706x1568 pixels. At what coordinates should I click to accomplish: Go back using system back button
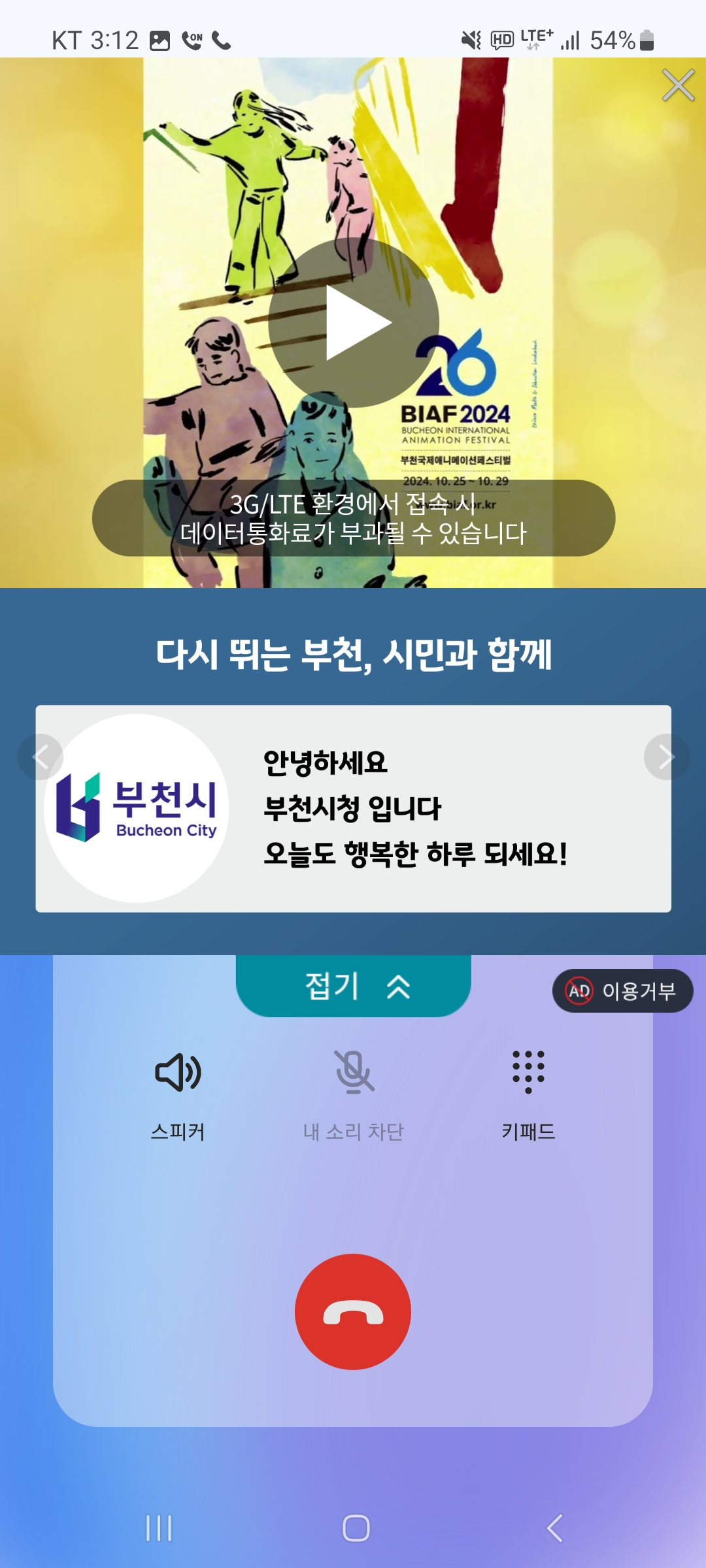click(x=554, y=1528)
